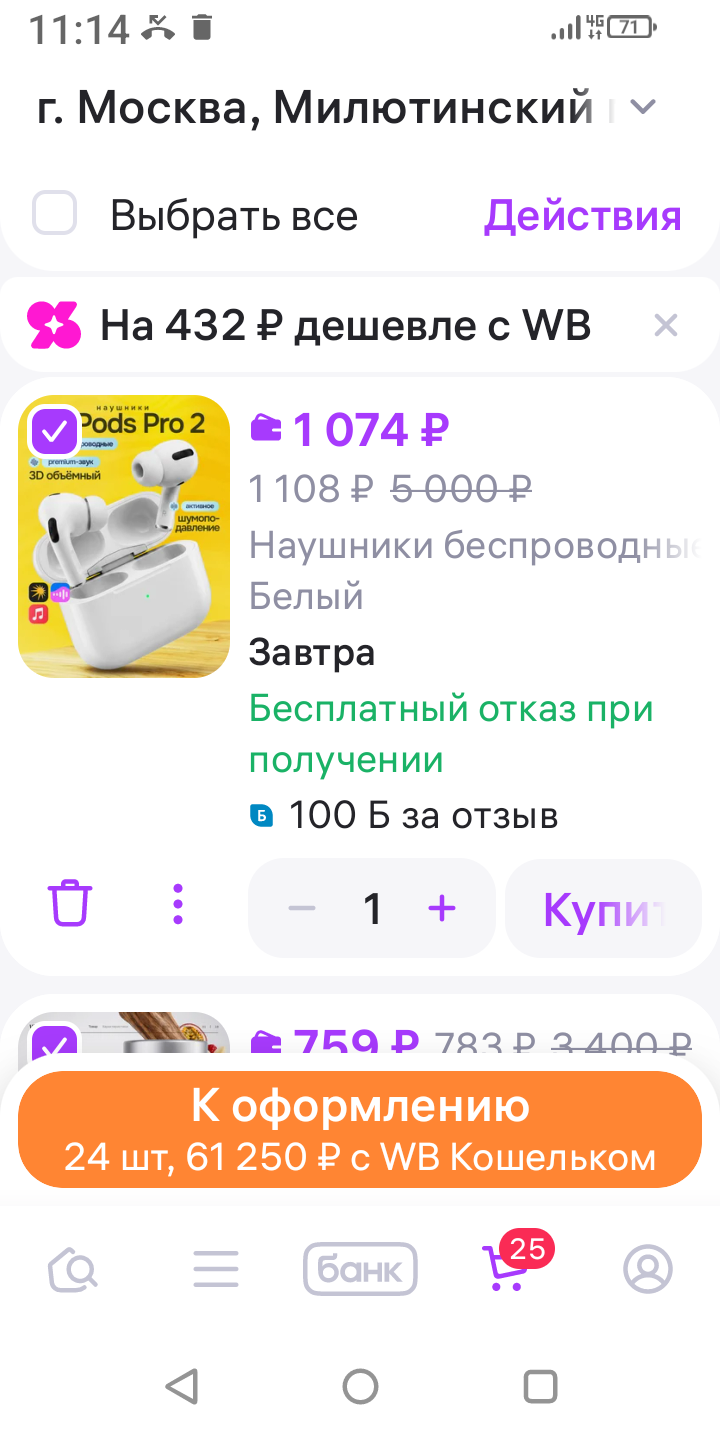Tick the 'Выбрать все' checkbox
The width and height of the screenshot is (720, 1440).
[55, 214]
